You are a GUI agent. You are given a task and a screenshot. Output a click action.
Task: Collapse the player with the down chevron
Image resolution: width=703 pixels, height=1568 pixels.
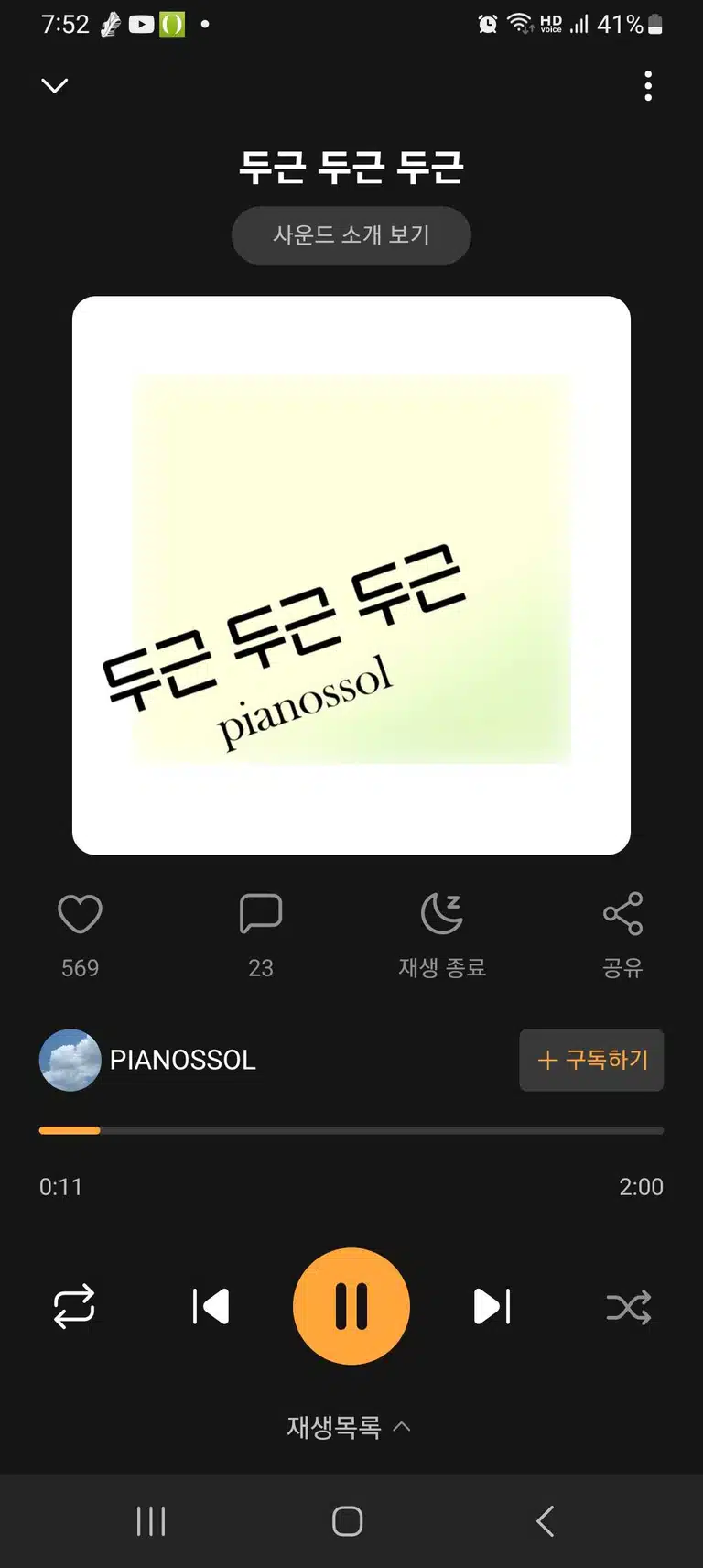point(55,85)
